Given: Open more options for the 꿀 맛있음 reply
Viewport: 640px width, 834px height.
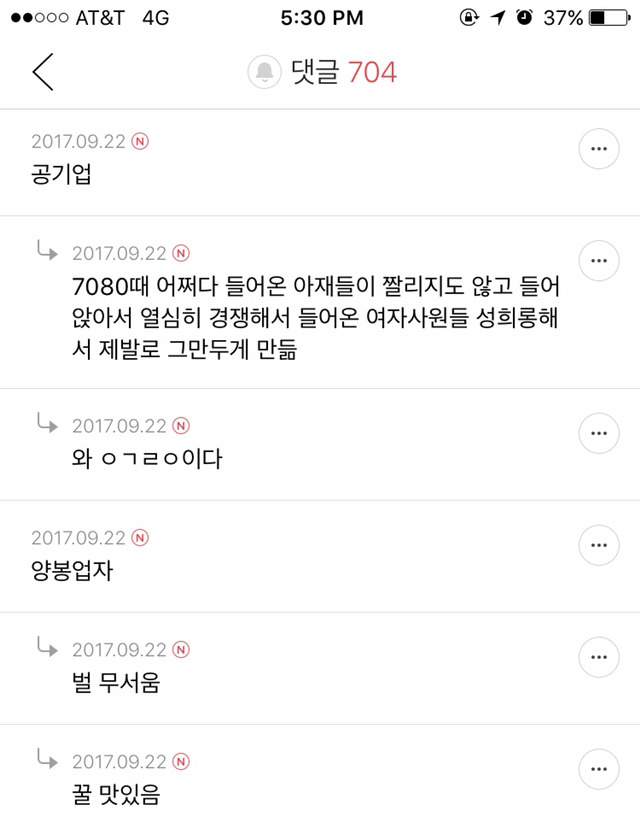Looking at the screenshot, I should (x=598, y=769).
